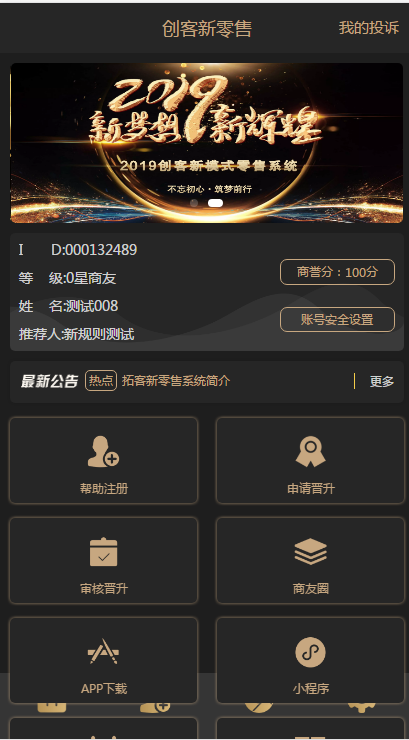The image size is (409, 740).
Task: Open the APP下载 tile
Action: click(x=103, y=660)
